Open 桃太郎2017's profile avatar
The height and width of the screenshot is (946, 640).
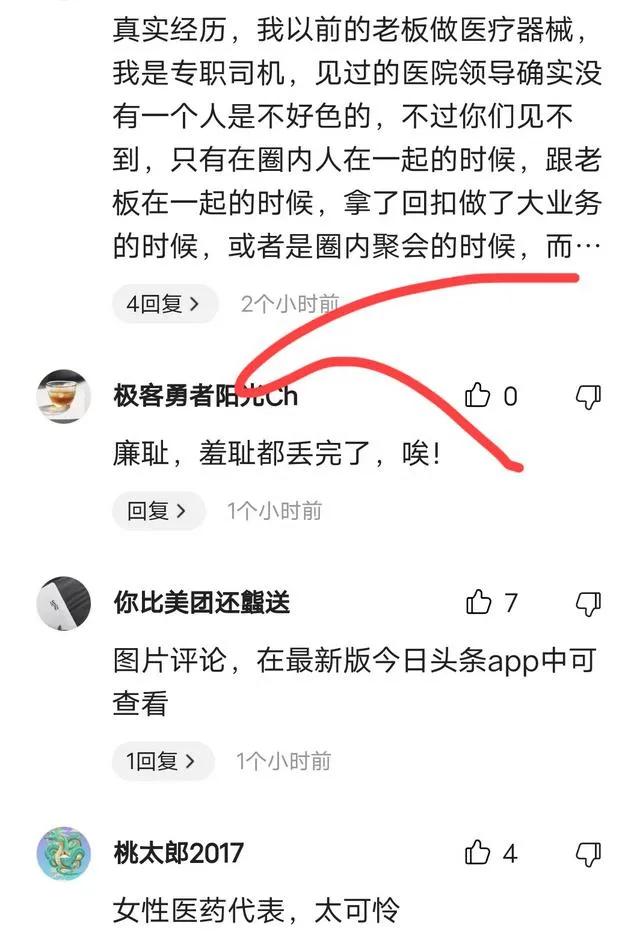coord(63,853)
